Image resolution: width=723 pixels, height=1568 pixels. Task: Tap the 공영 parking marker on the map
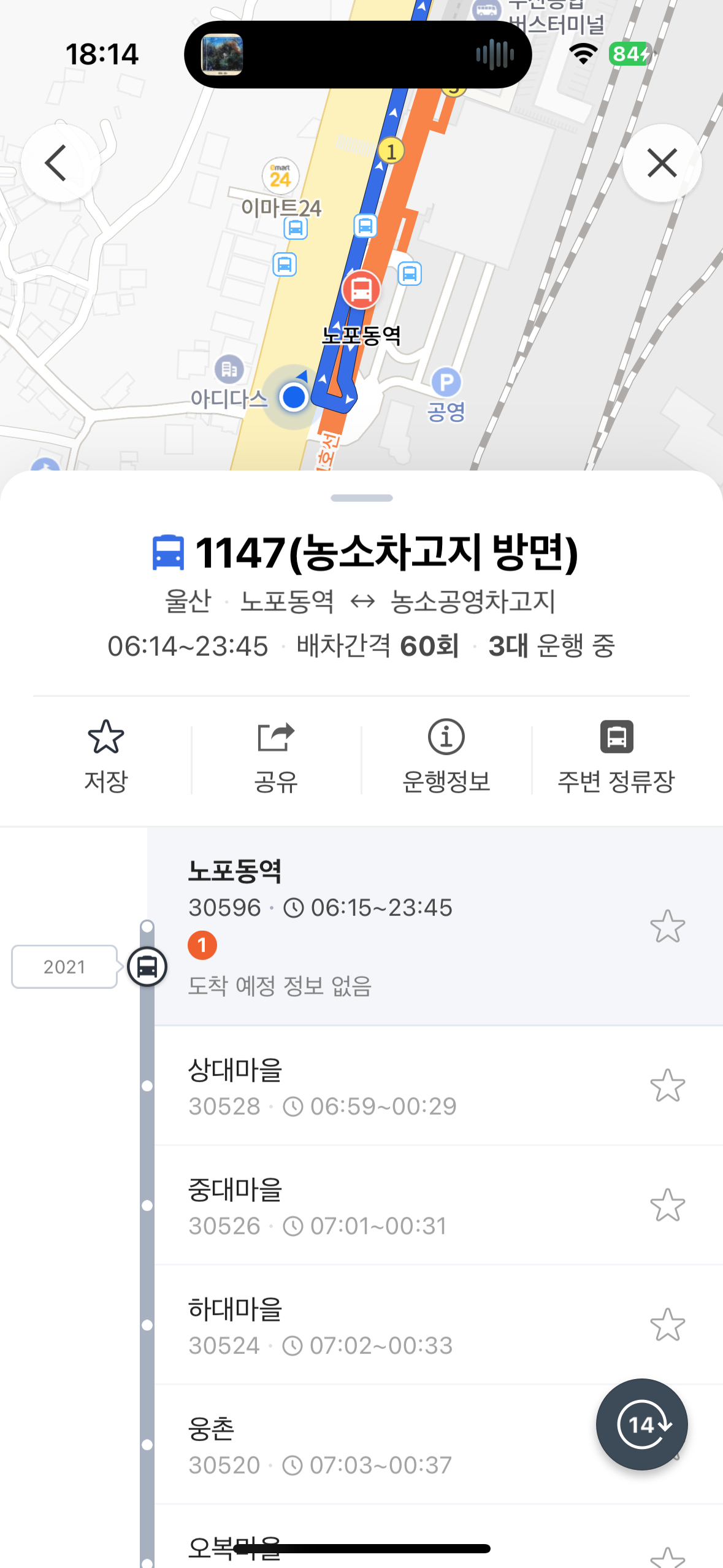(446, 383)
